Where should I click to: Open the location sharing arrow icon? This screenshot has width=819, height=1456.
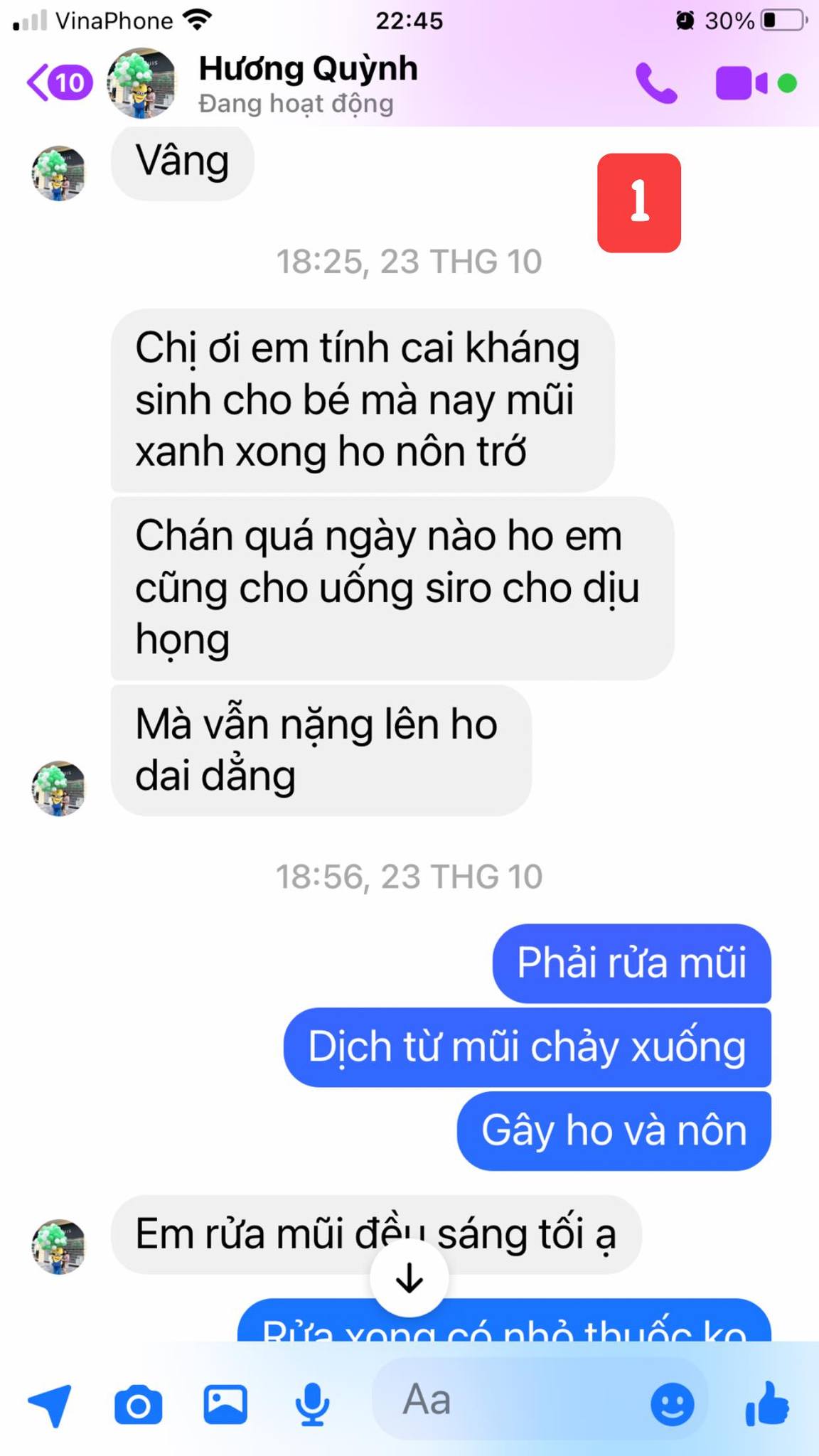50,1404
